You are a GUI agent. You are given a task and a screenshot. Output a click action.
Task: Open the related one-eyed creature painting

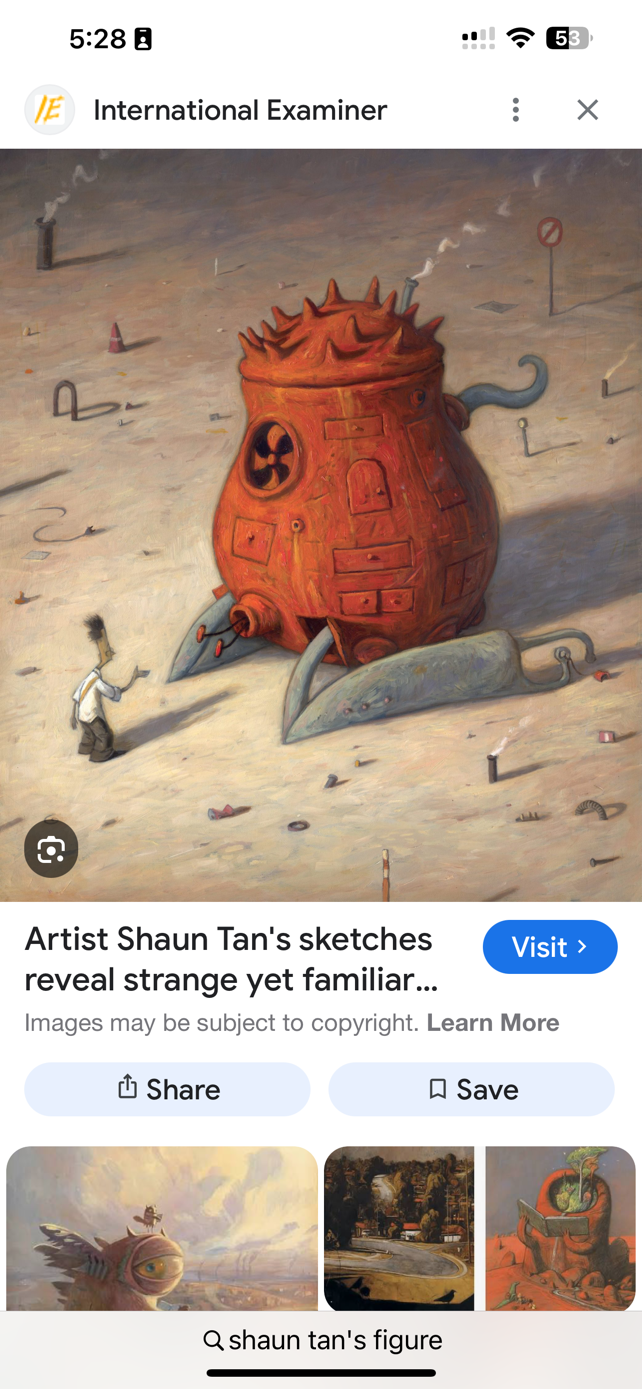(162, 1228)
